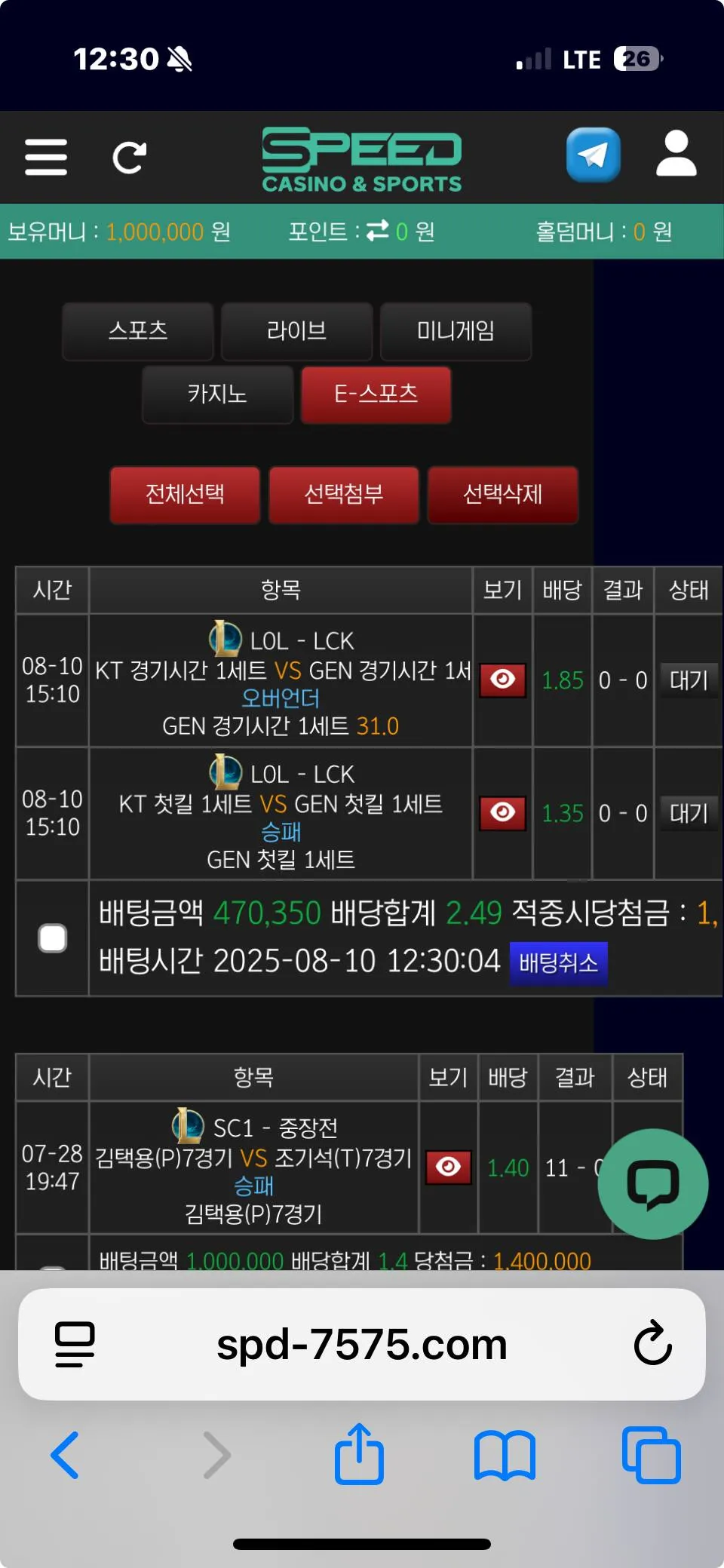Convert points using the swap arrows
The image size is (724, 1568).
(x=377, y=230)
